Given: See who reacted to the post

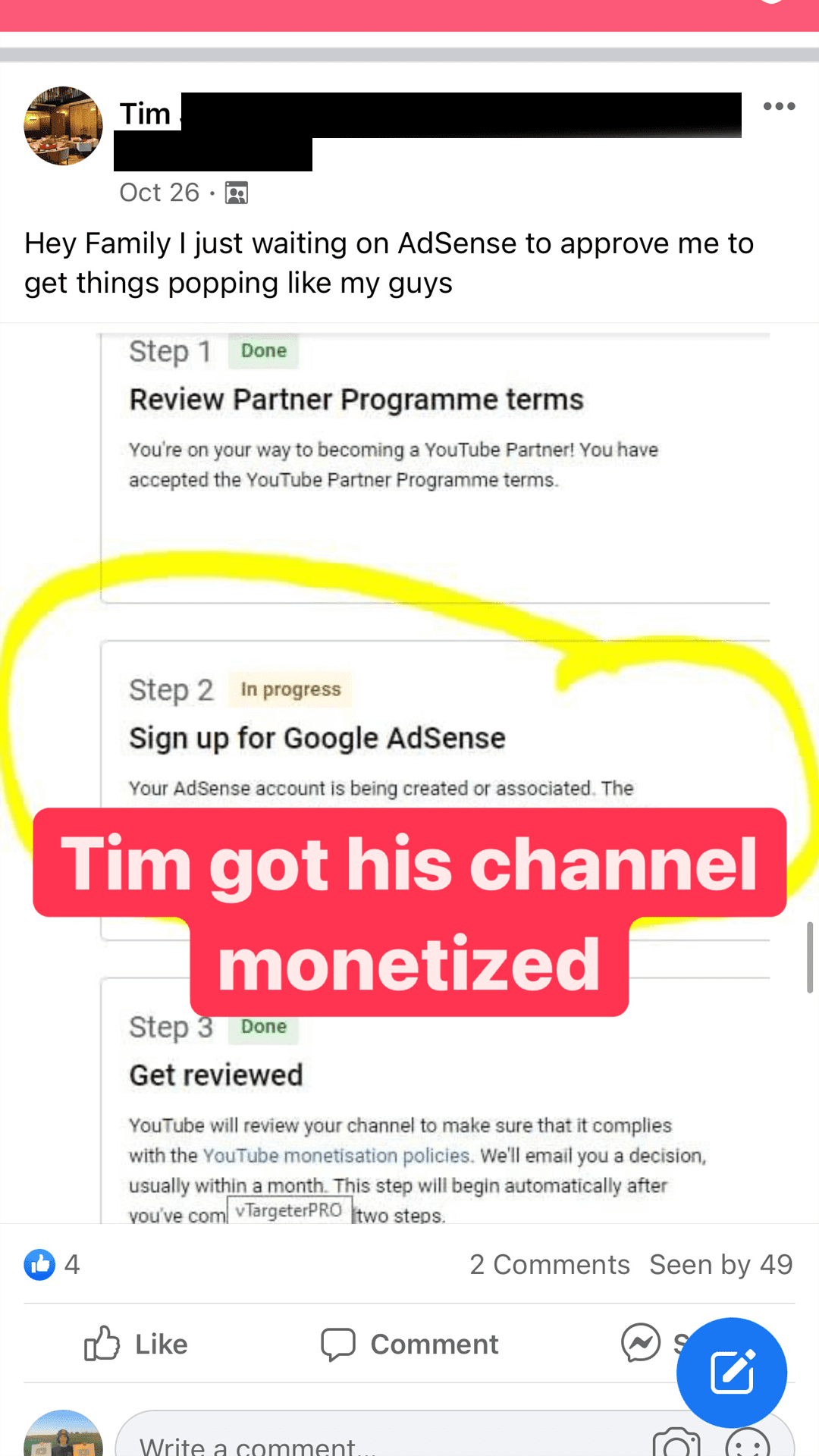Looking at the screenshot, I should click(52, 1265).
